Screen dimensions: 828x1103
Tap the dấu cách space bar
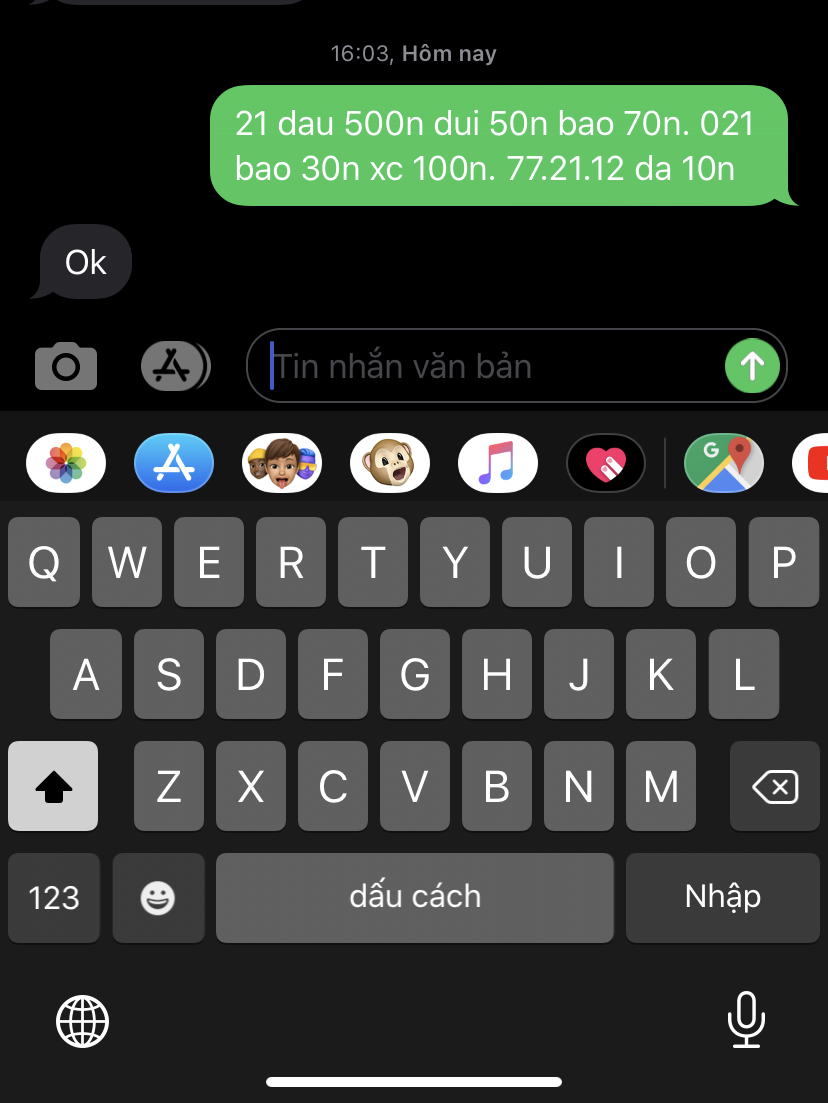point(415,897)
